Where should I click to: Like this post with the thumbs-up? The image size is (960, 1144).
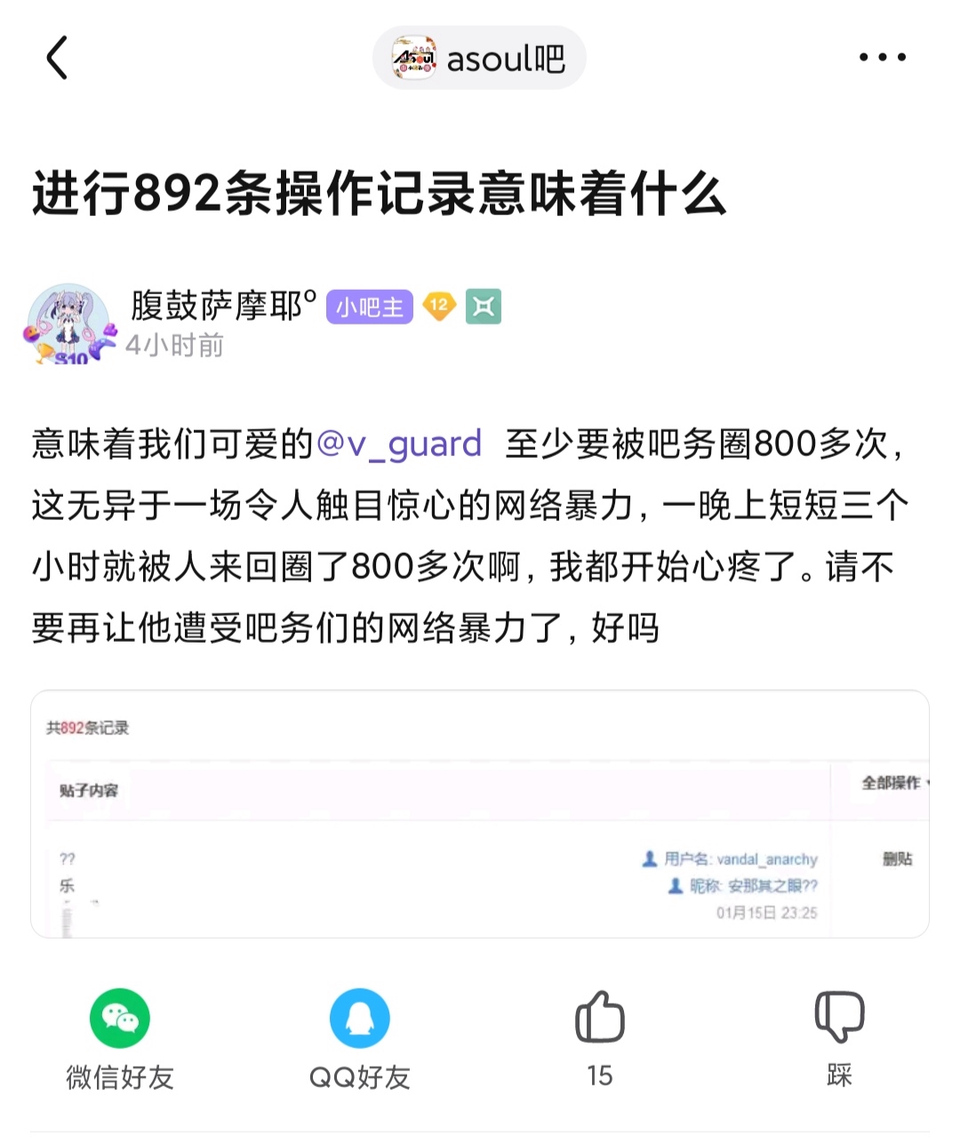(x=600, y=1020)
